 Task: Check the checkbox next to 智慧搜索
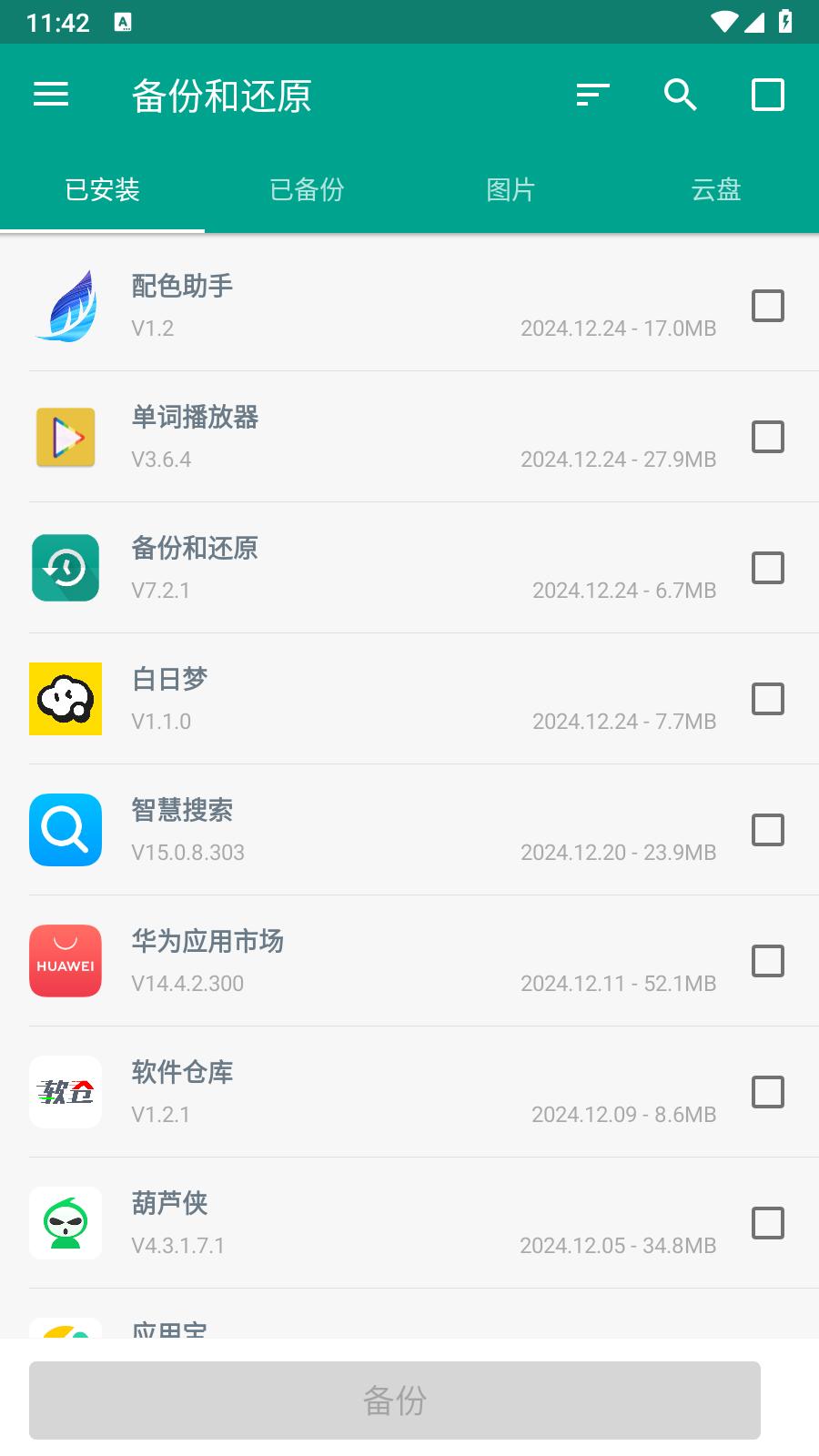pyautogui.click(x=768, y=830)
